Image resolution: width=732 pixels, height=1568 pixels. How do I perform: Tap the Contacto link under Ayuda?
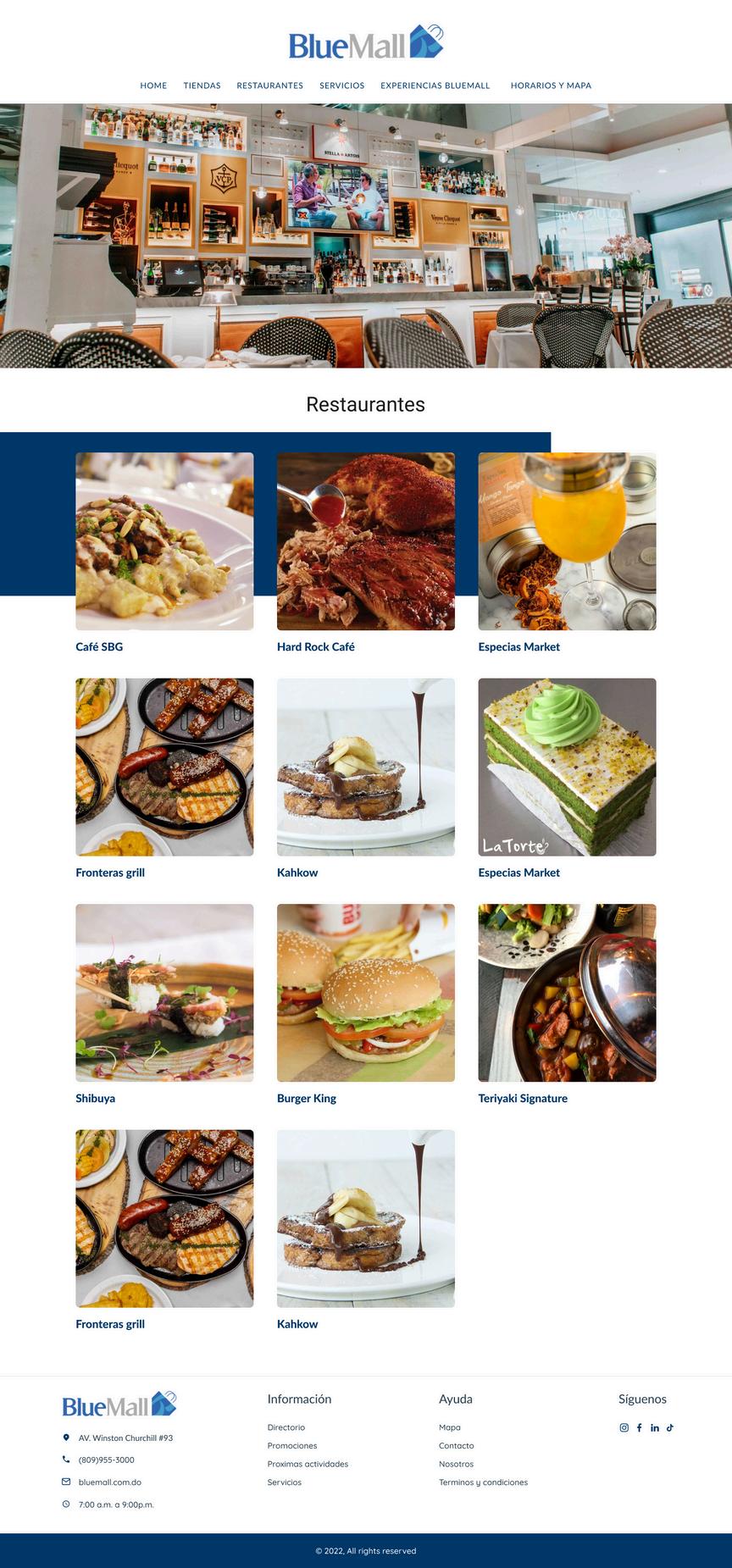(x=457, y=1446)
